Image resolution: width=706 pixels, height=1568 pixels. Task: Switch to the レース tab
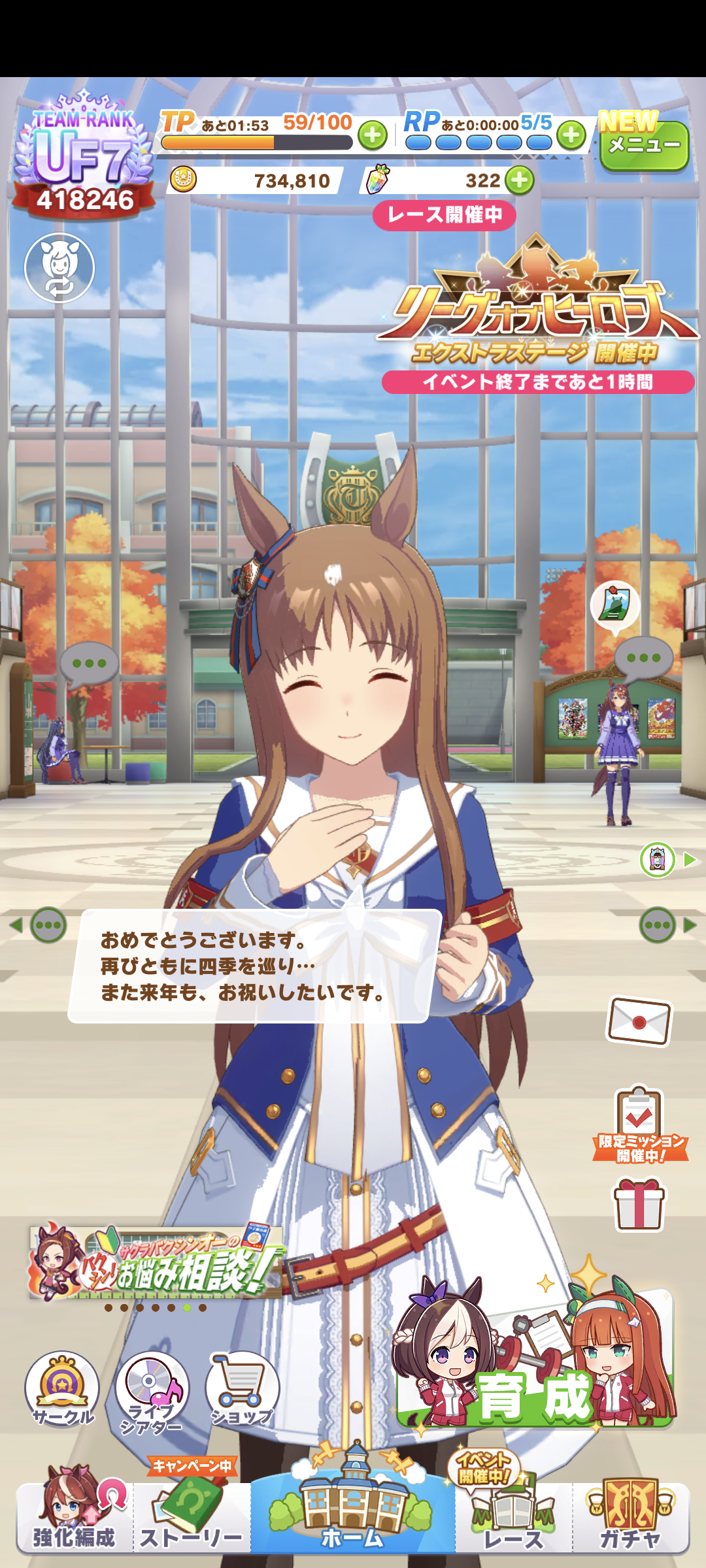coord(513,1516)
